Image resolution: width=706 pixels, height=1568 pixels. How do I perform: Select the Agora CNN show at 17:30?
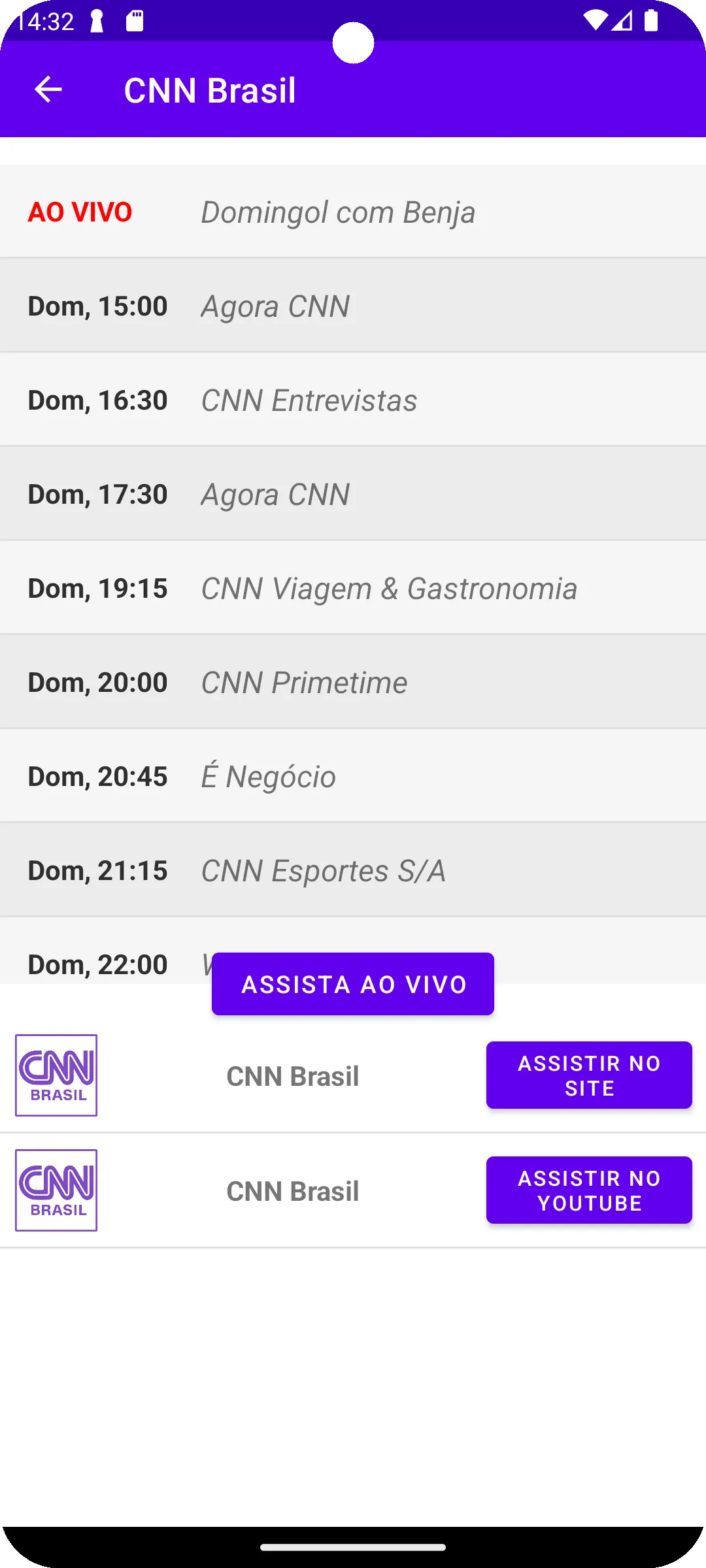(x=353, y=494)
